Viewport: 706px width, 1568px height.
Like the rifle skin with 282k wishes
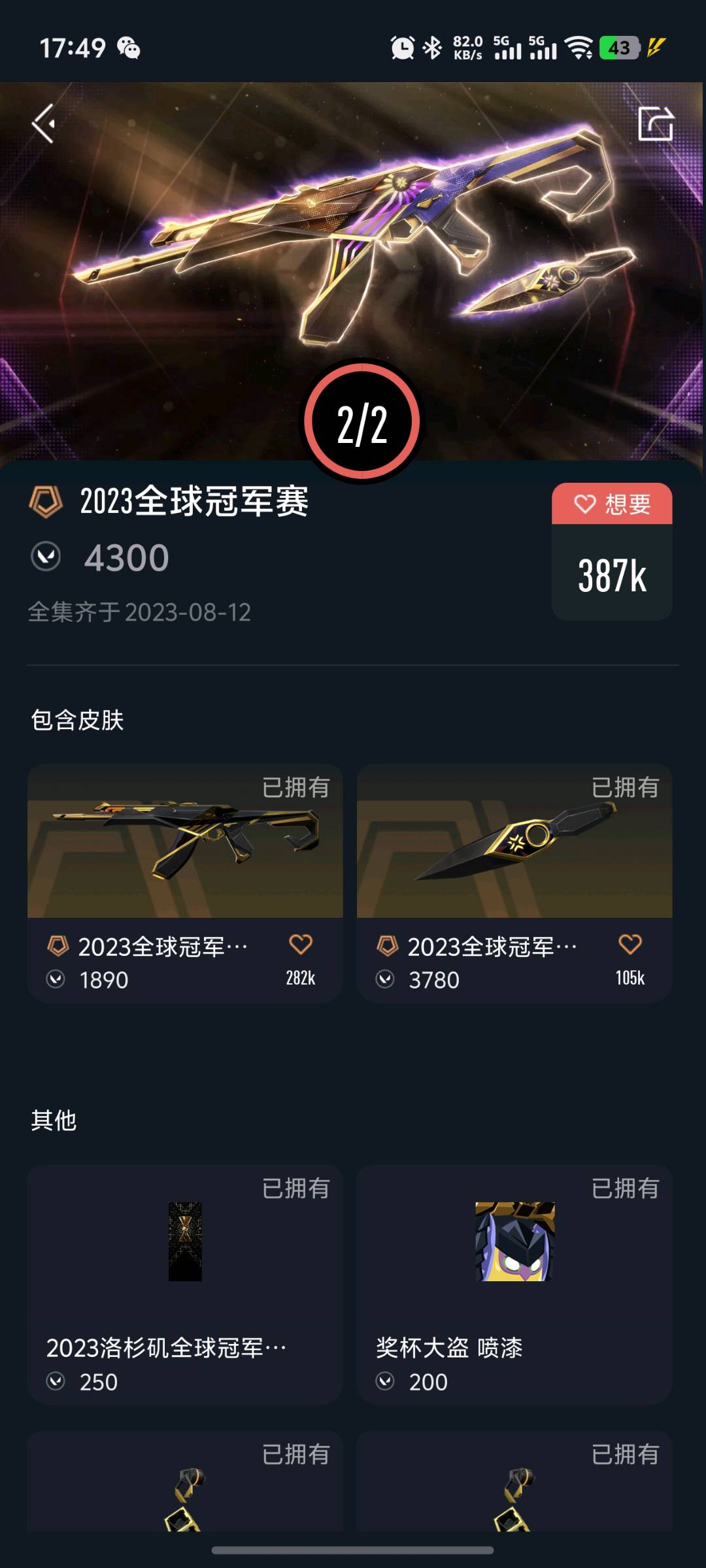[301, 945]
